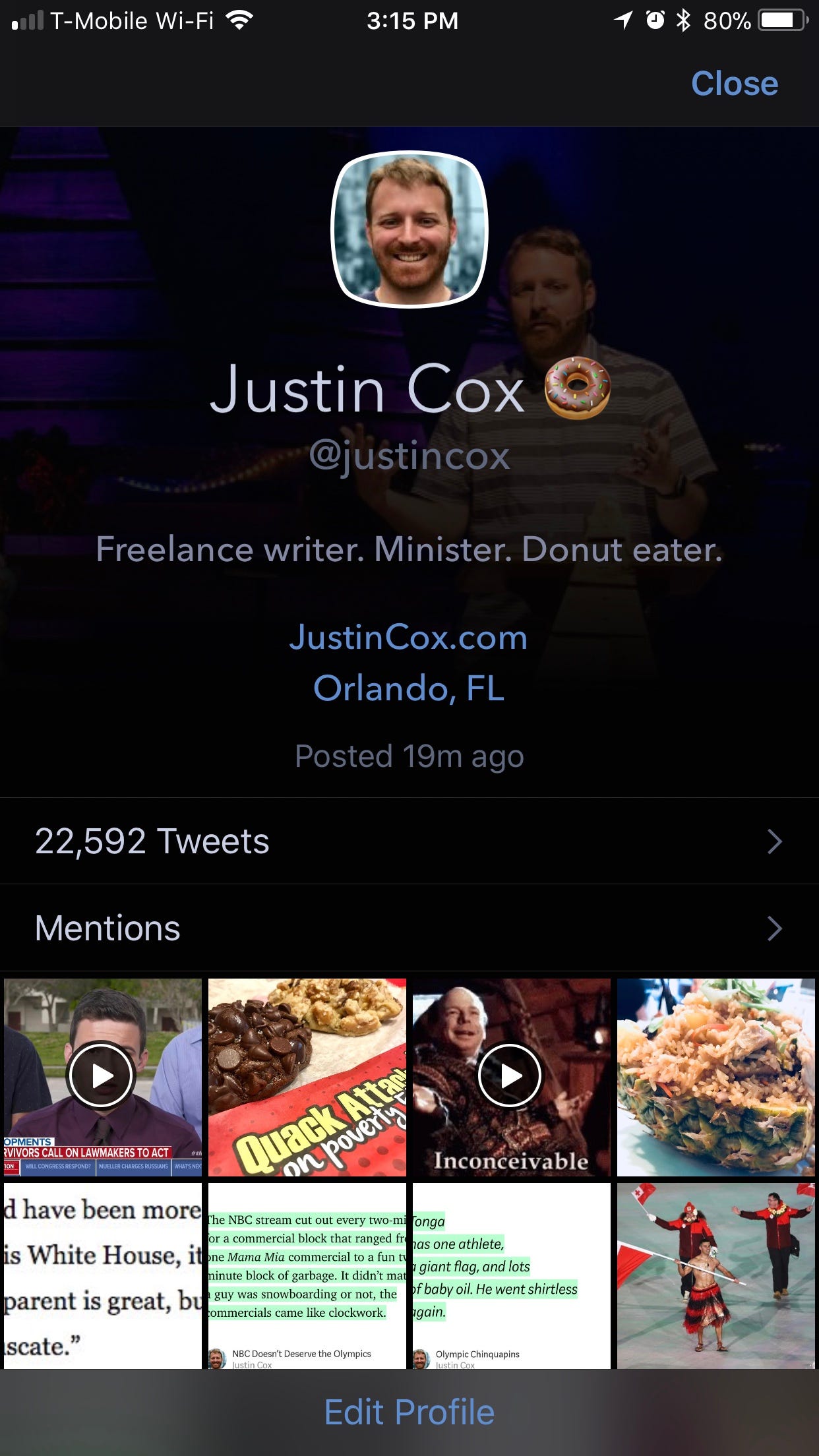
Task: View Justin Cox's profile photo
Action: (x=409, y=229)
